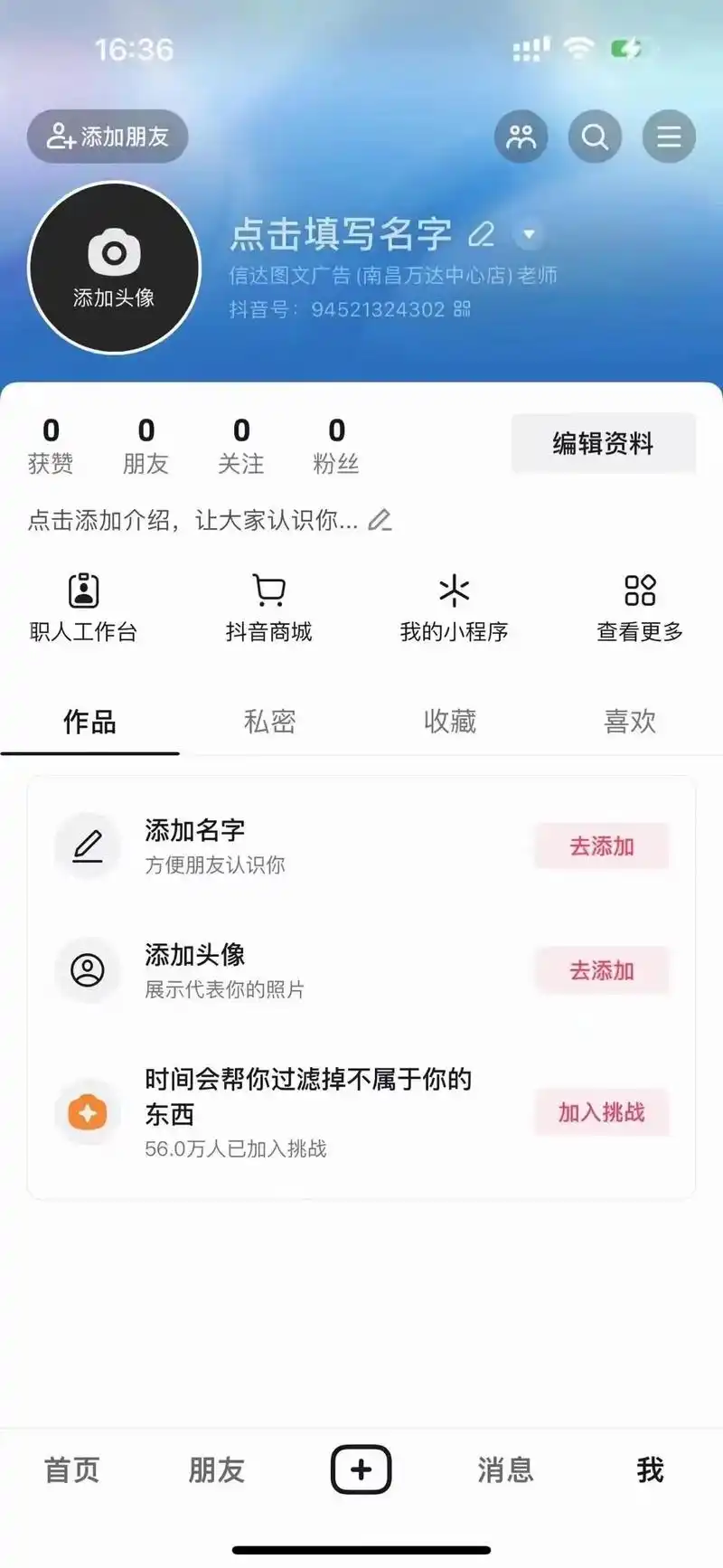This screenshot has width=723, height=1568.
Task: Open the hamburger menu at top right
Action: [669, 137]
